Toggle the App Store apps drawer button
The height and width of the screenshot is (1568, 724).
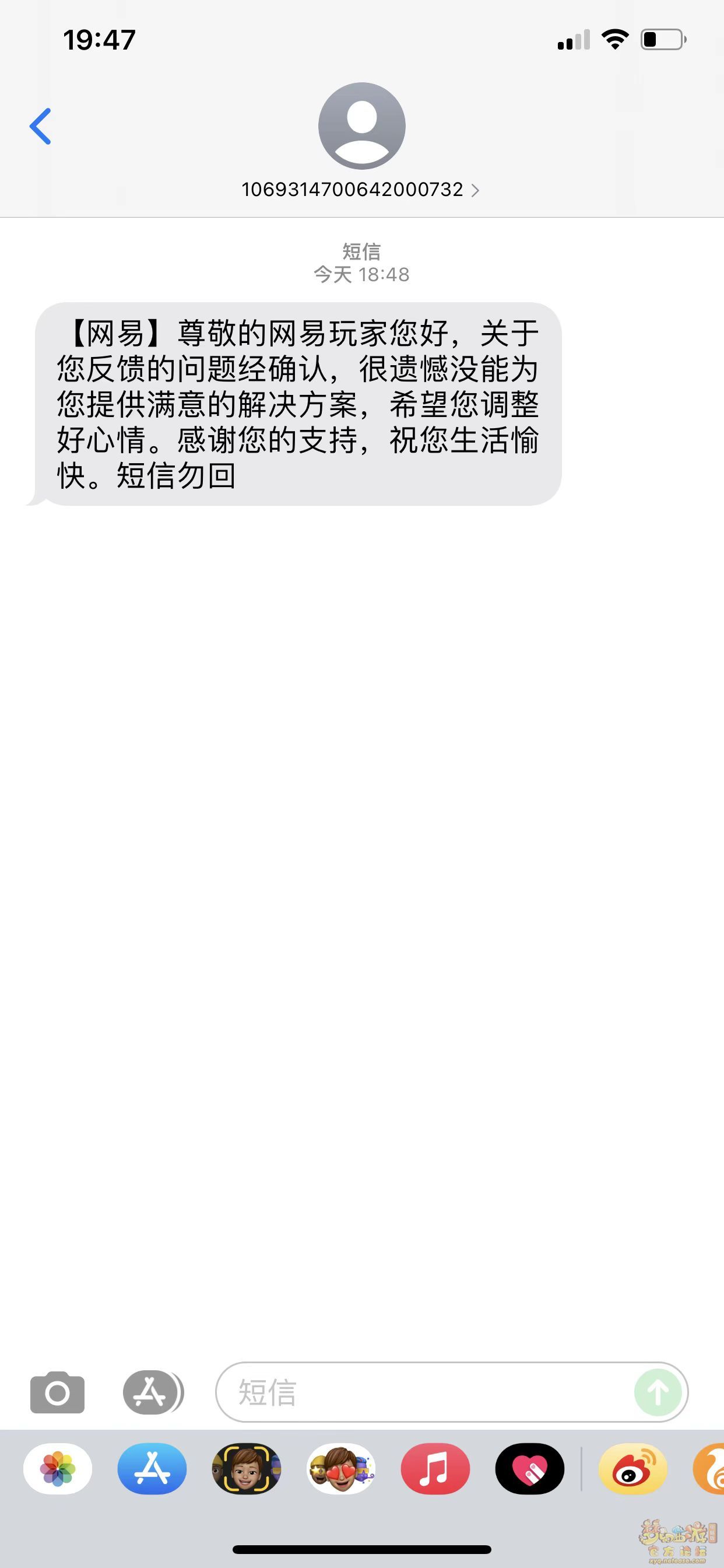[x=152, y=1392]
